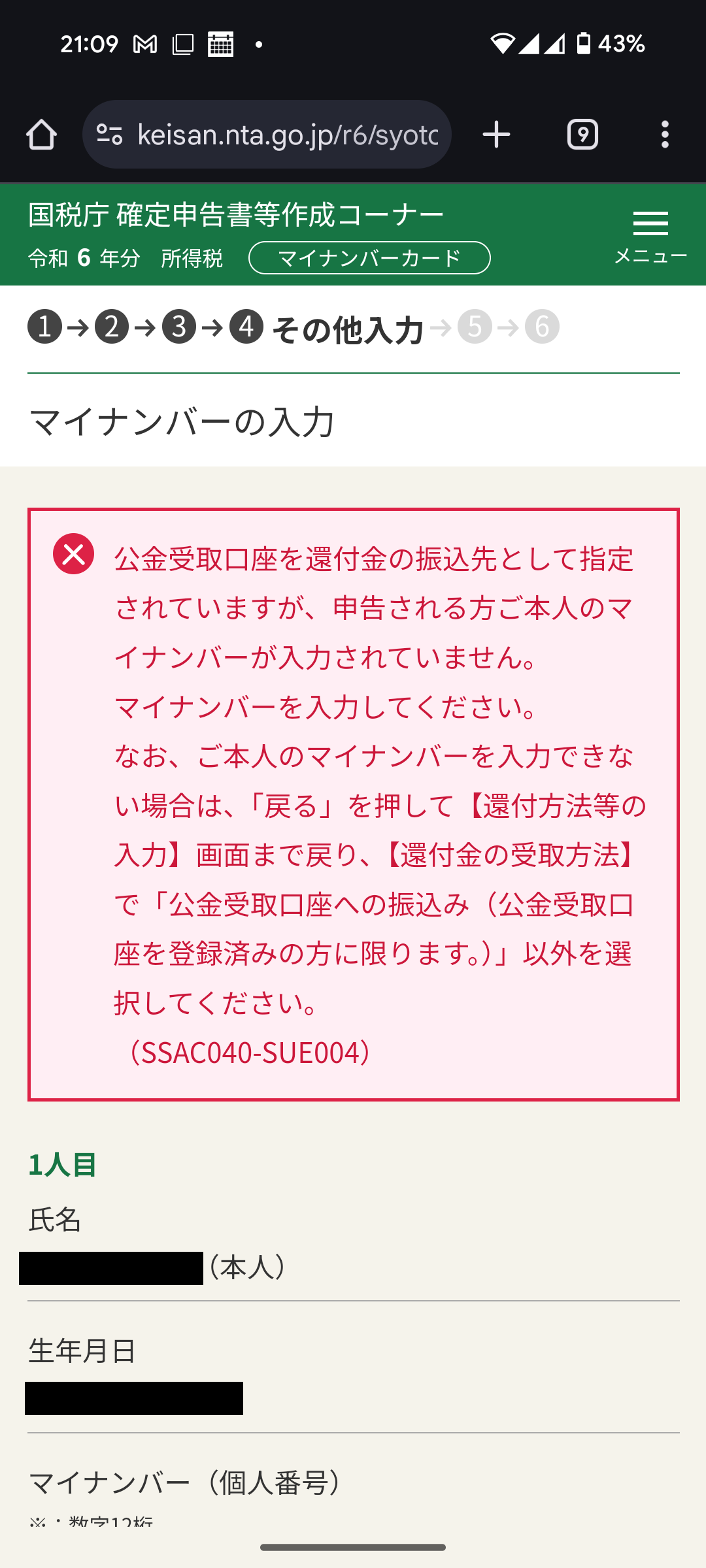706x1568 pixels.
Task: Tap the keisan.nta.go.jp address bar
Action: coord(267,135)
